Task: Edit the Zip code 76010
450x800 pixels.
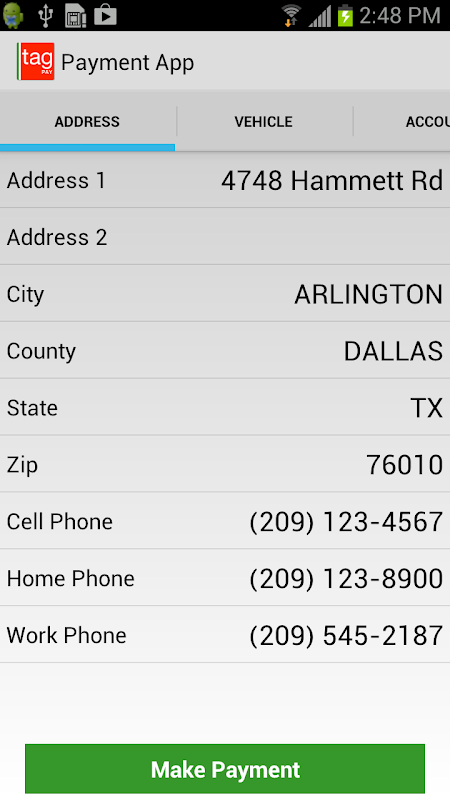Action: [225, 464]
